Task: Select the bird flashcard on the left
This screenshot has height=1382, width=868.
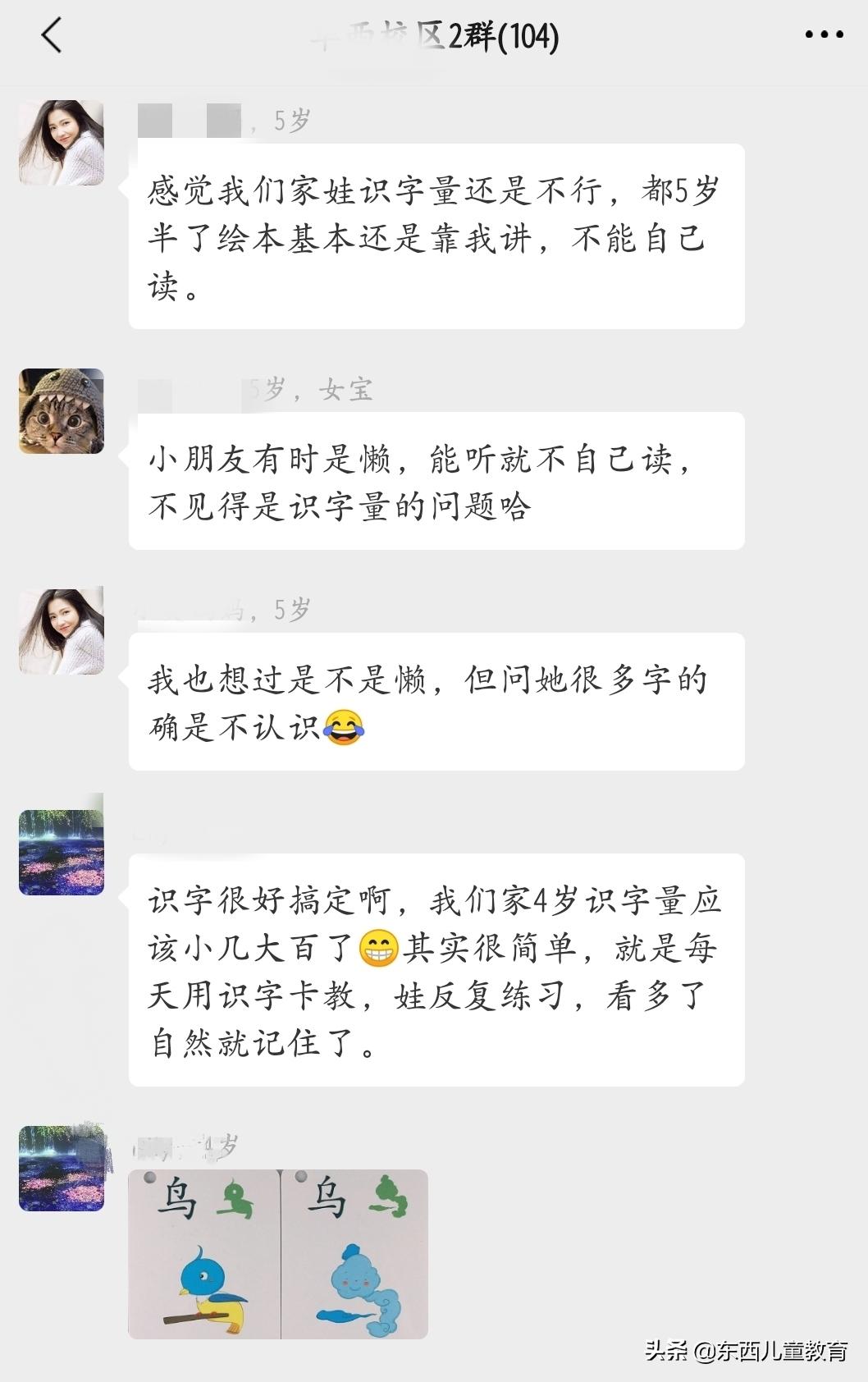Action: (203, 1252)
